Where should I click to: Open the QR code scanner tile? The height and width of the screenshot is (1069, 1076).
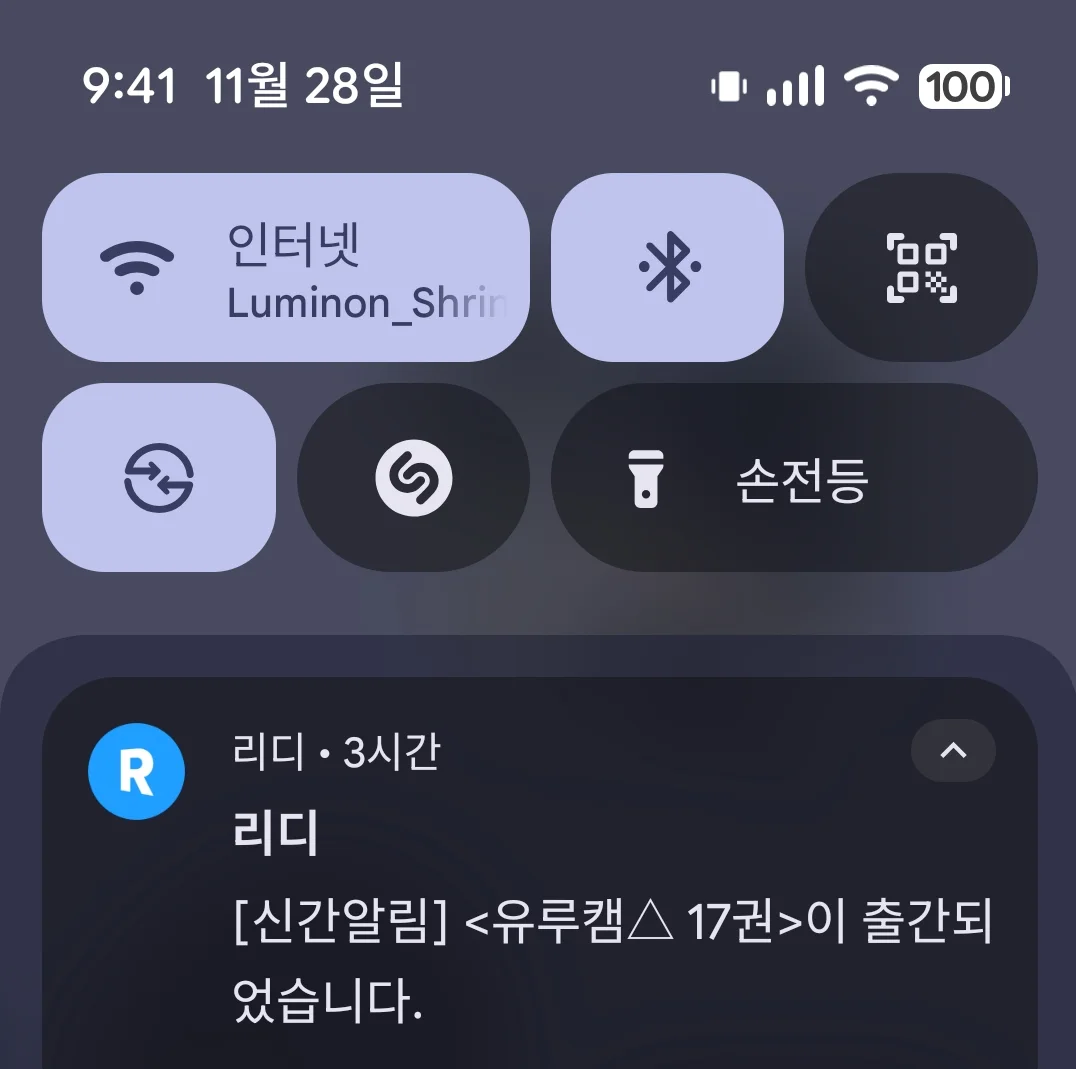921,267
